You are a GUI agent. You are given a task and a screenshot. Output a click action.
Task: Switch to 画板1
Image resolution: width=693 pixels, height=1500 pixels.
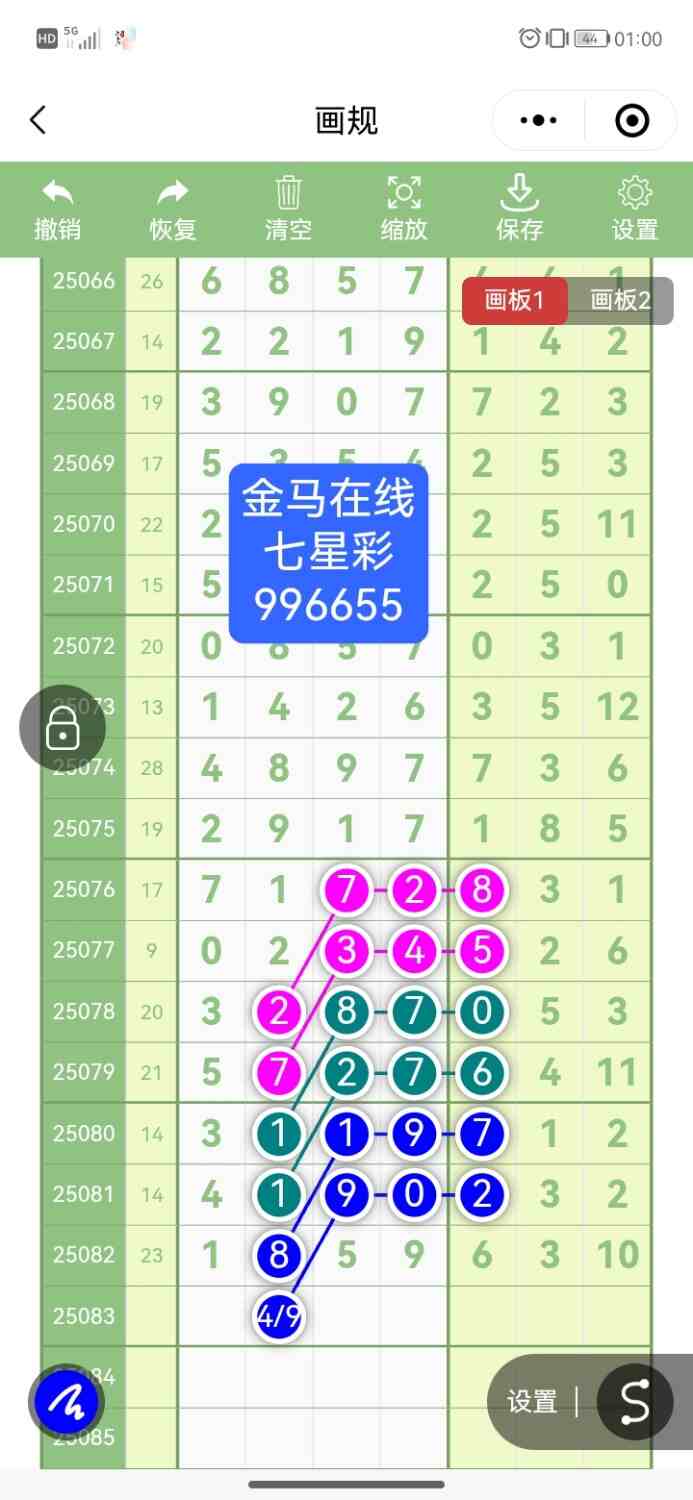514,300
